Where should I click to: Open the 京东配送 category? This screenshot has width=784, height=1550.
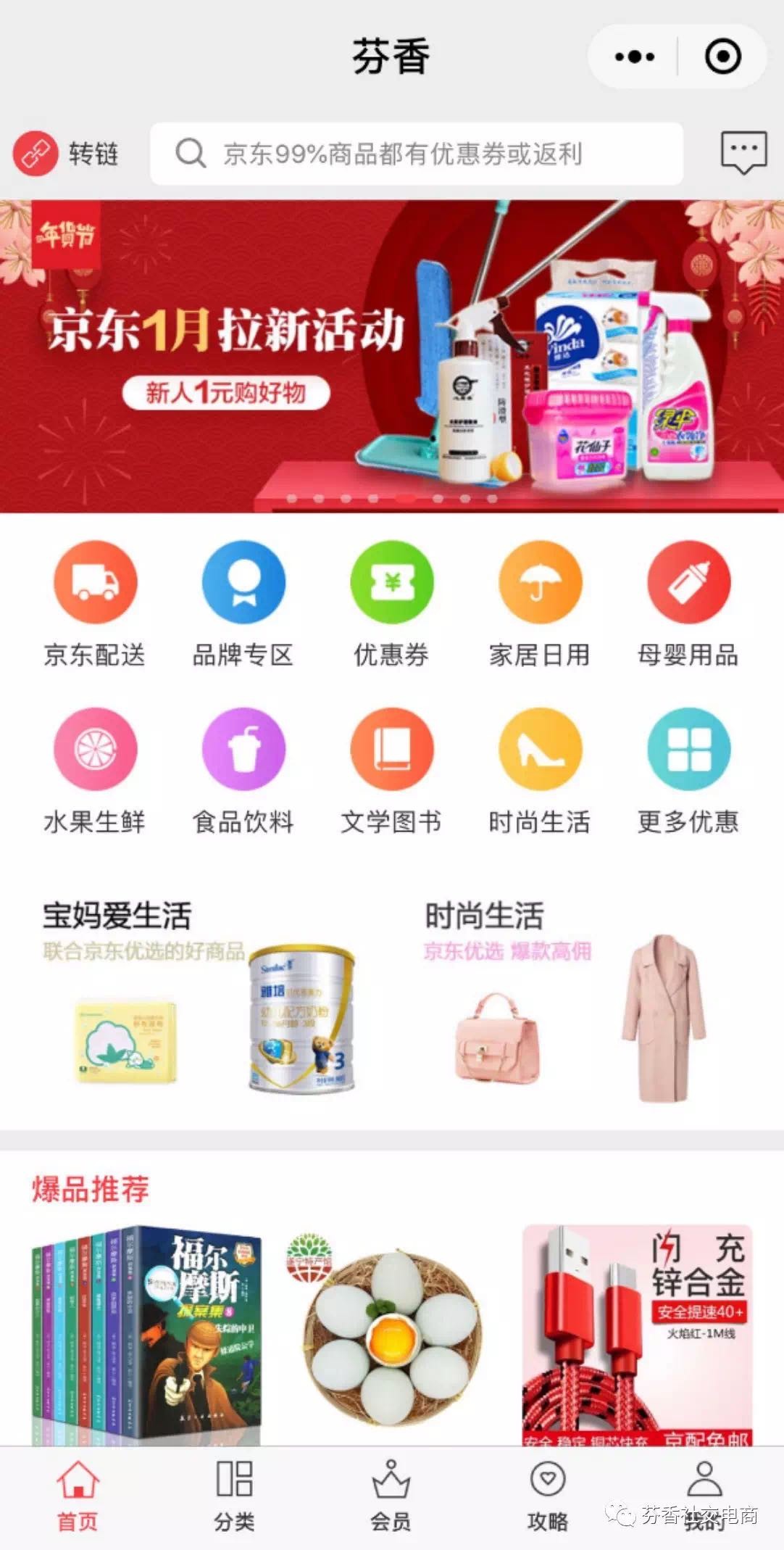click(95, 603)
